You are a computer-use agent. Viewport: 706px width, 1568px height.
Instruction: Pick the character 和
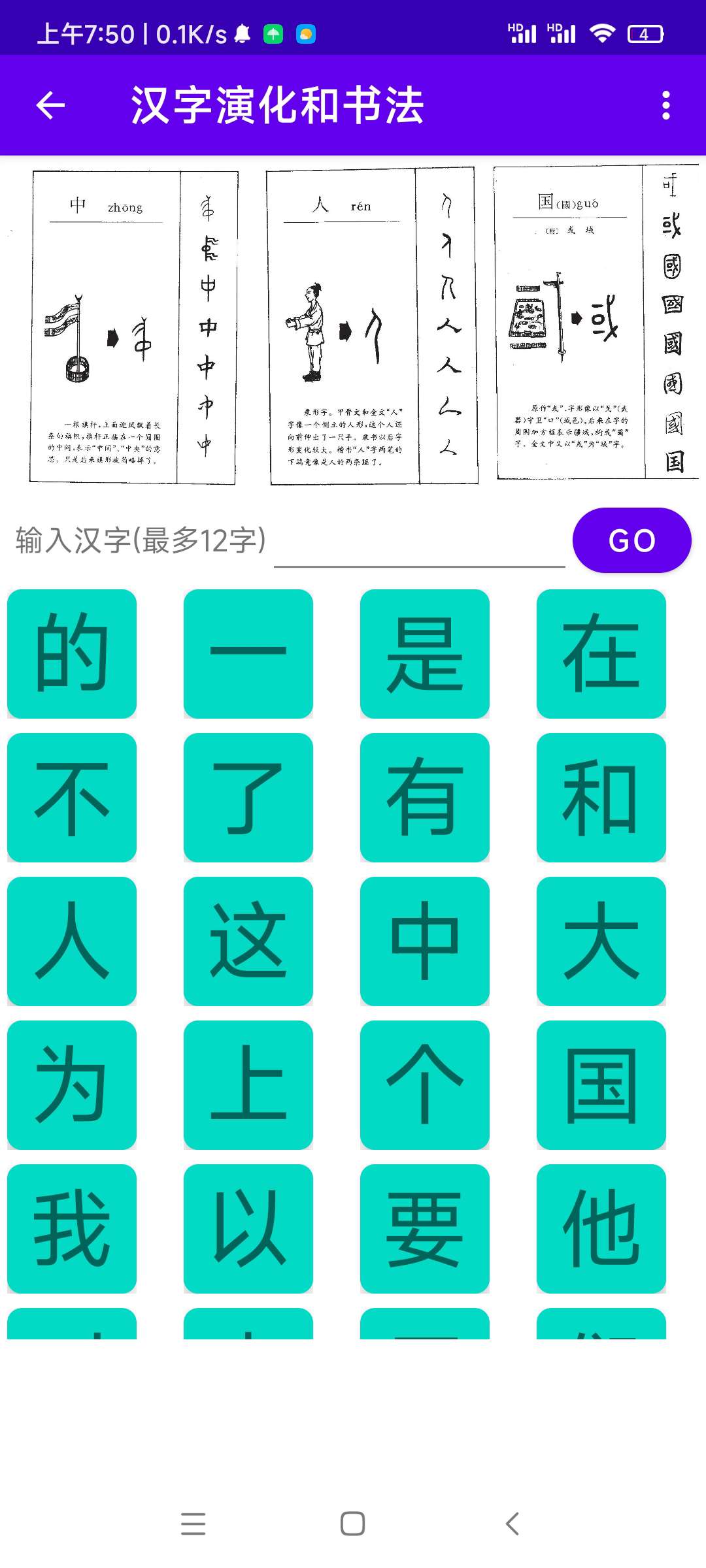pos(601,798)
